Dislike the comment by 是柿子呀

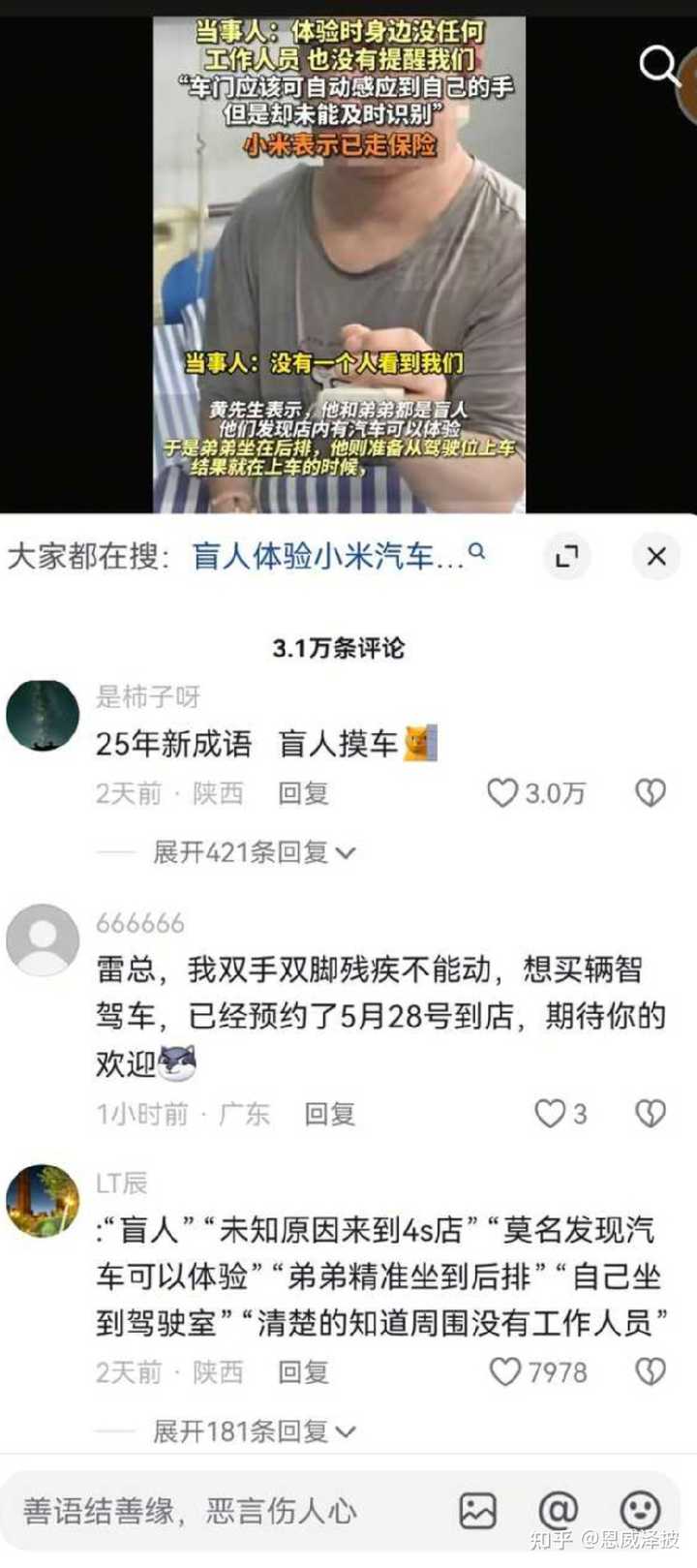pos(650,793)
